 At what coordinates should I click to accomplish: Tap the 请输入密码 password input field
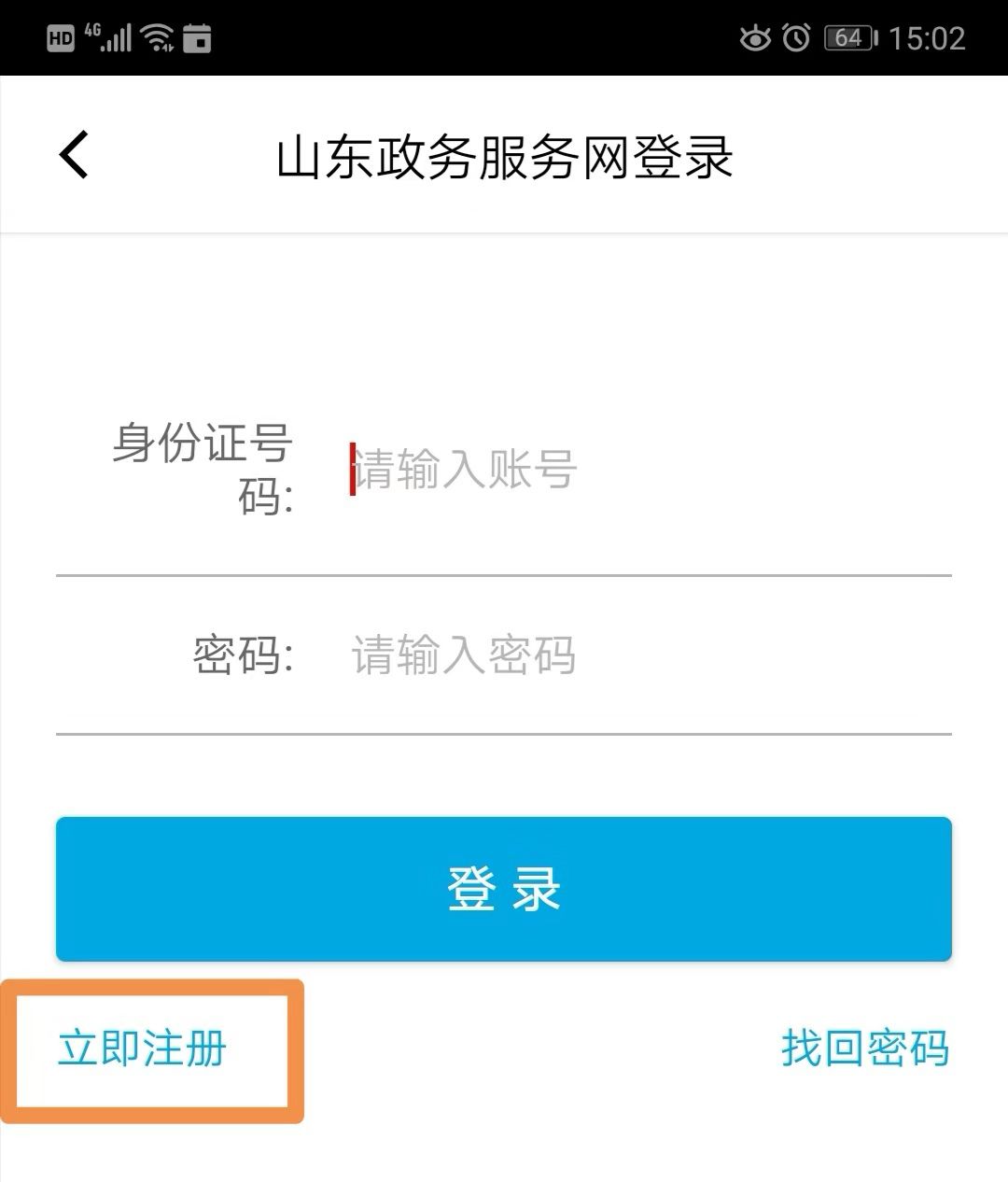pyautogui.click(x=464, y=657)
